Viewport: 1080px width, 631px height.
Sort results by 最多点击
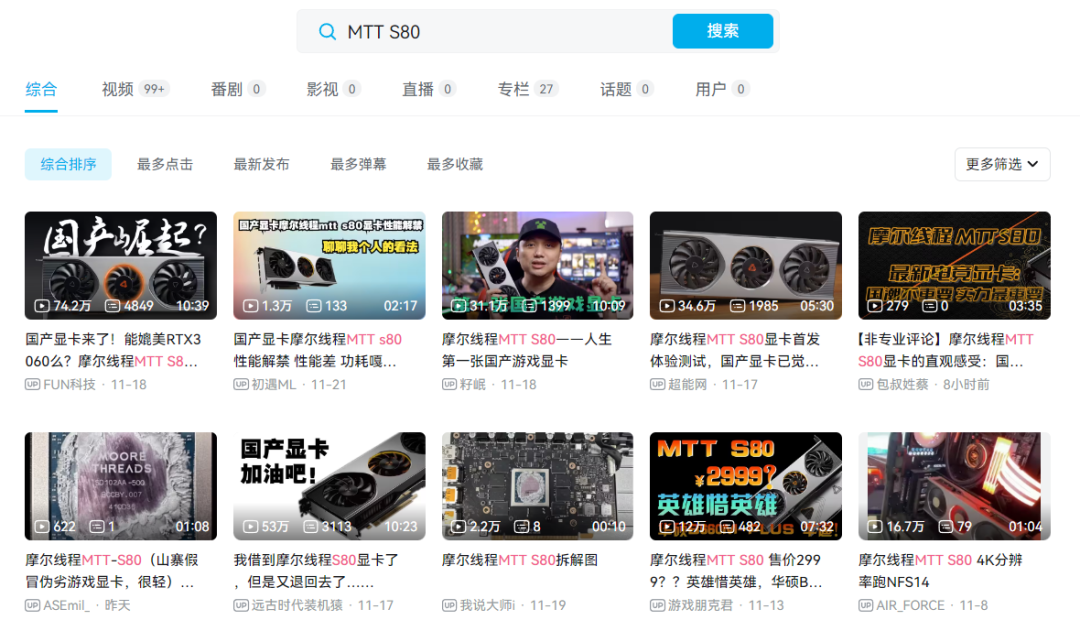pyautogui.click(x=165, y=164)
